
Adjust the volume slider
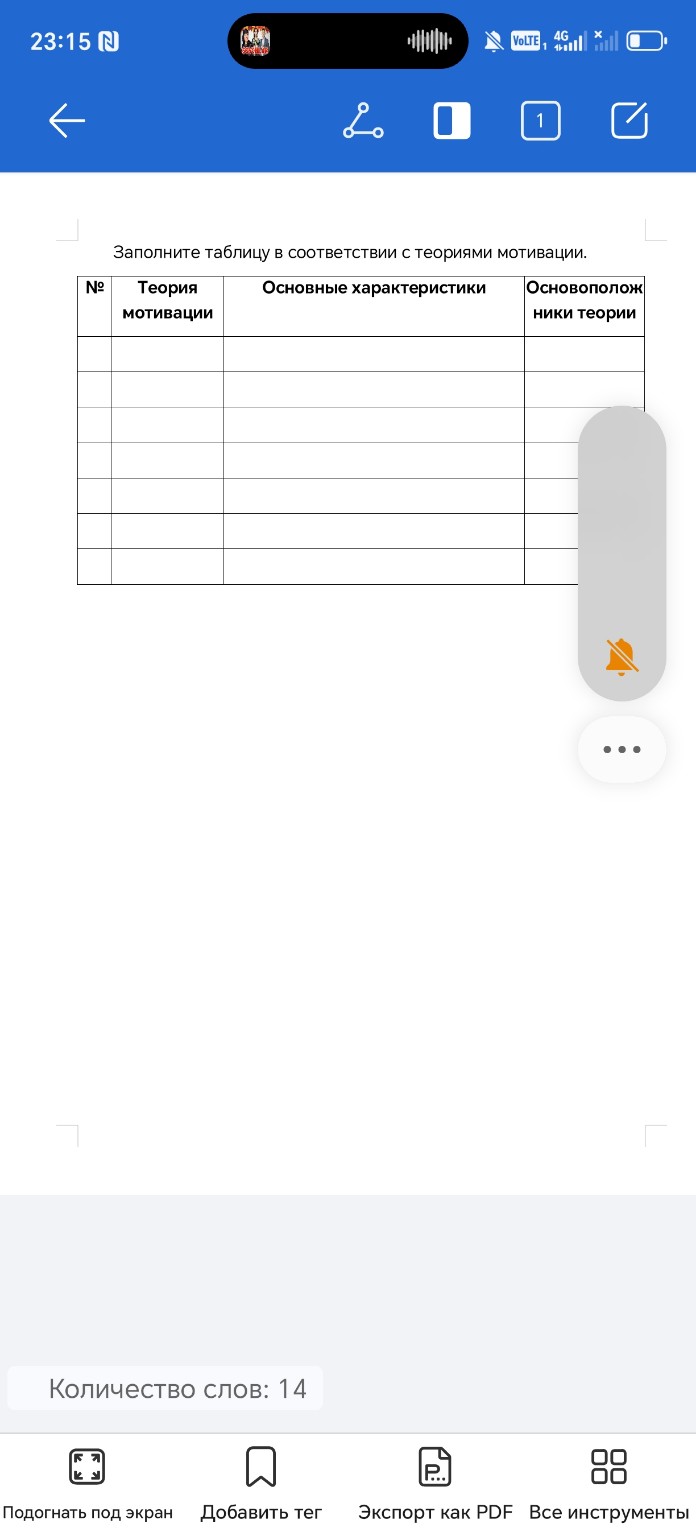[x=621, y=520]
